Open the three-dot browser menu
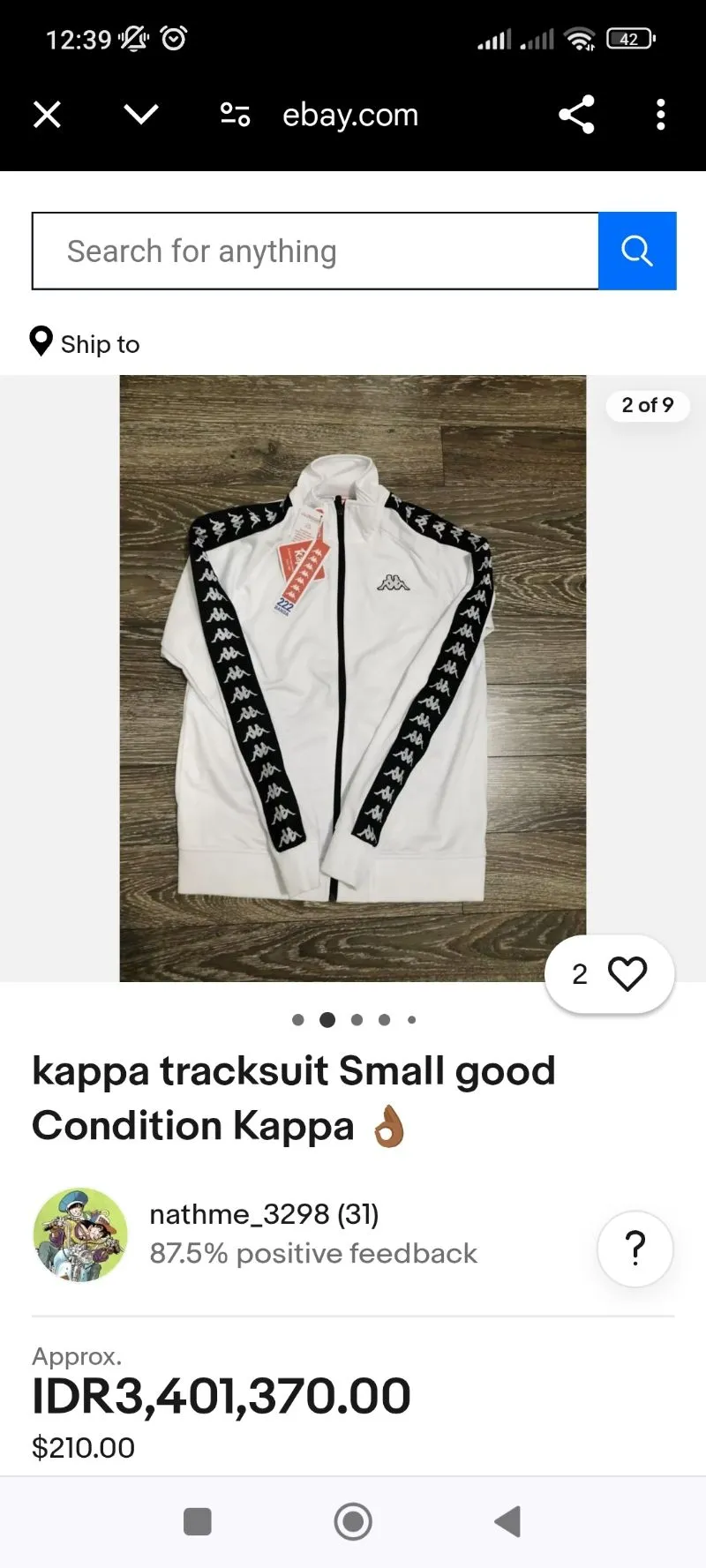The image size is (706, 1568). (660, 114)
